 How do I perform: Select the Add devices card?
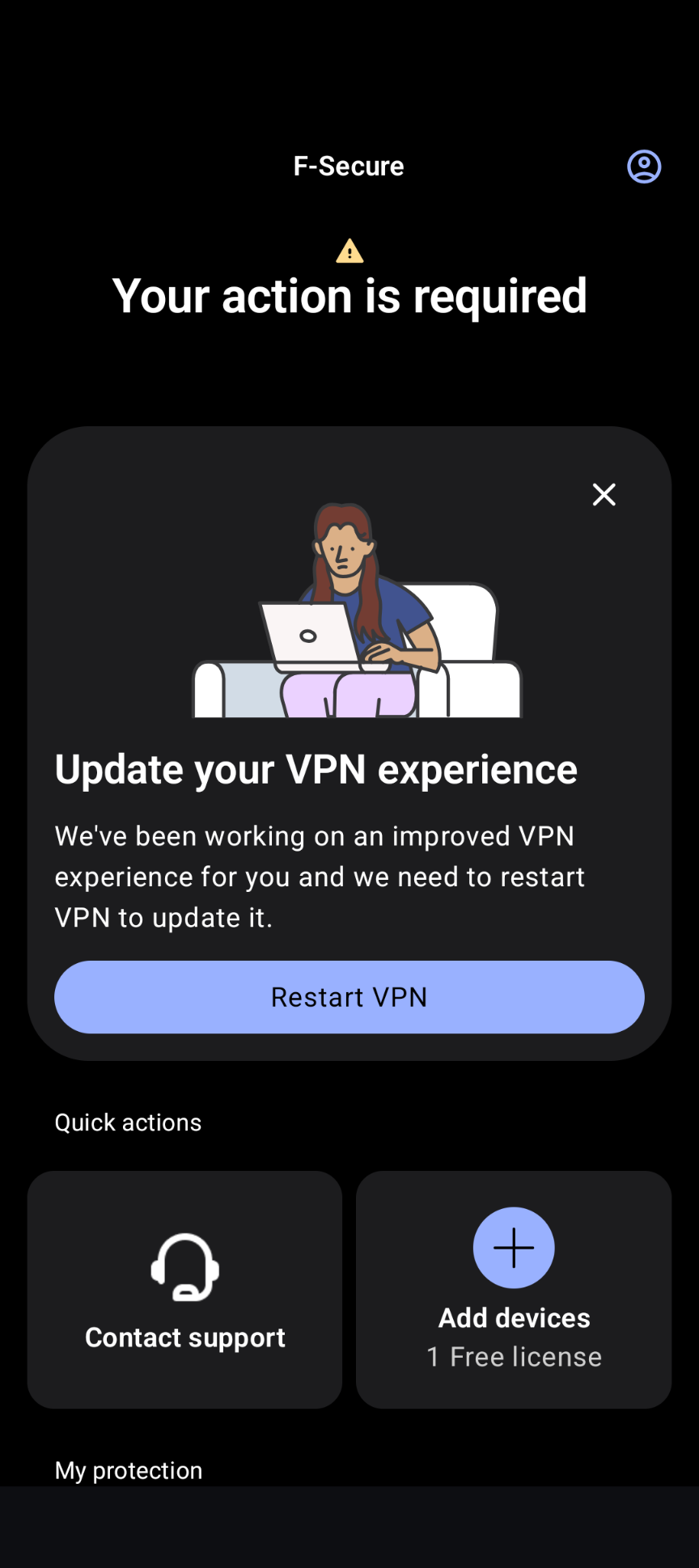point(514,1290)
